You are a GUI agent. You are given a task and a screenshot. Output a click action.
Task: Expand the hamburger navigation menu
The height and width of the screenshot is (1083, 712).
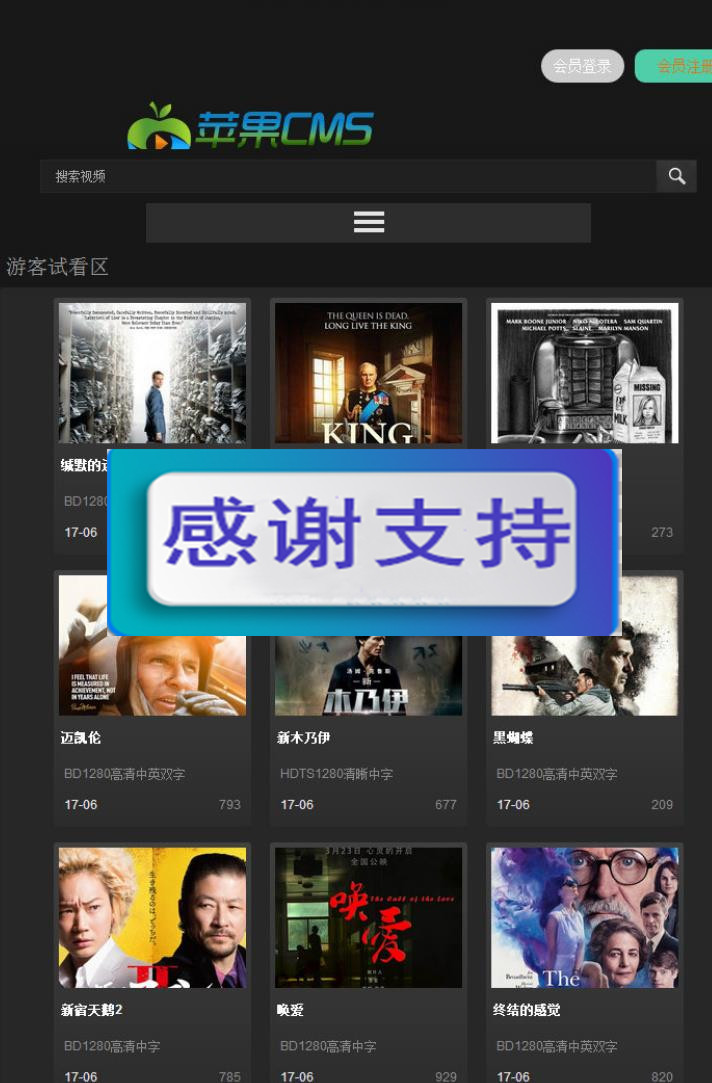coord(368,222)
